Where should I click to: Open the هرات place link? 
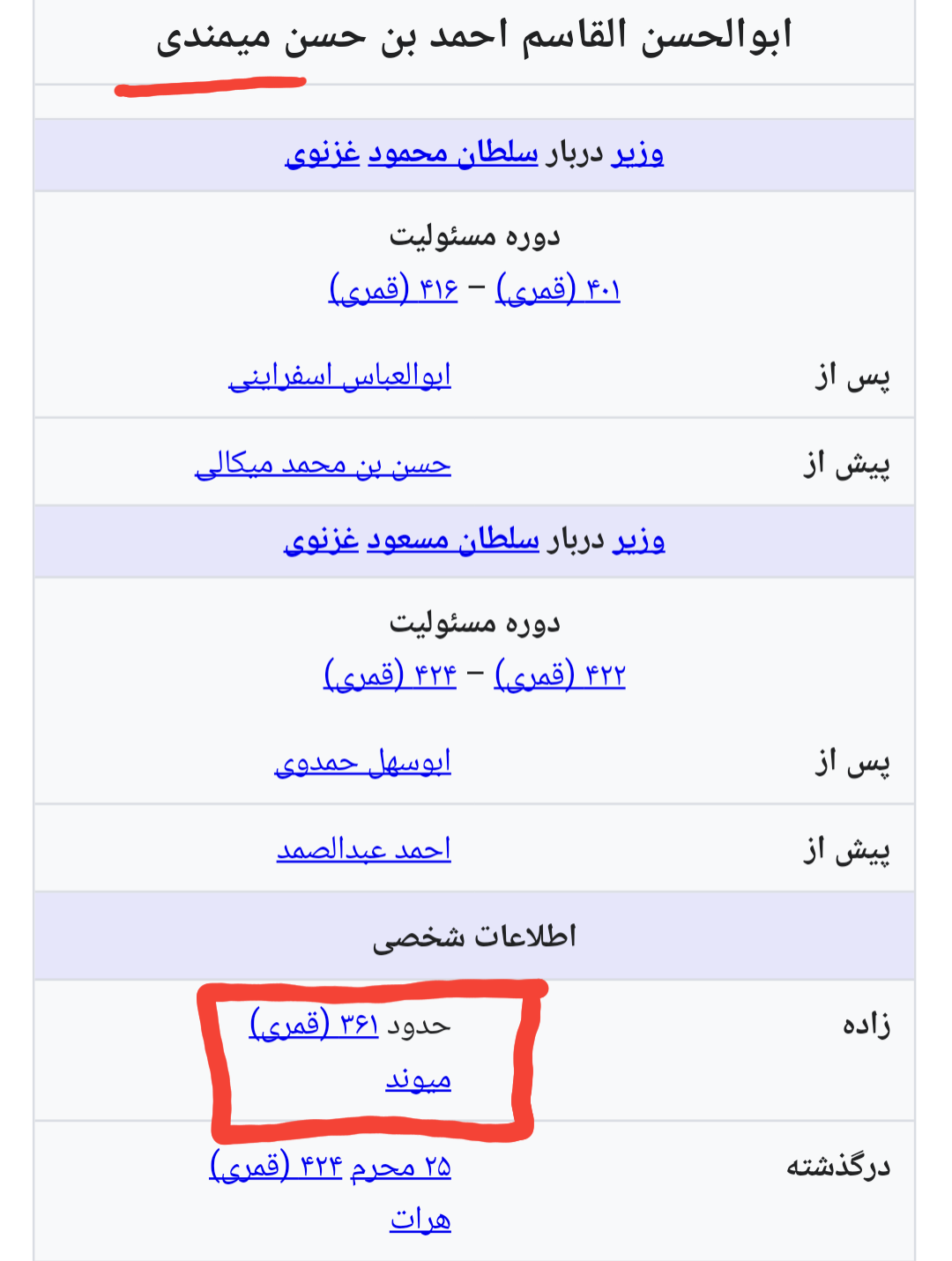[420, 1220]
